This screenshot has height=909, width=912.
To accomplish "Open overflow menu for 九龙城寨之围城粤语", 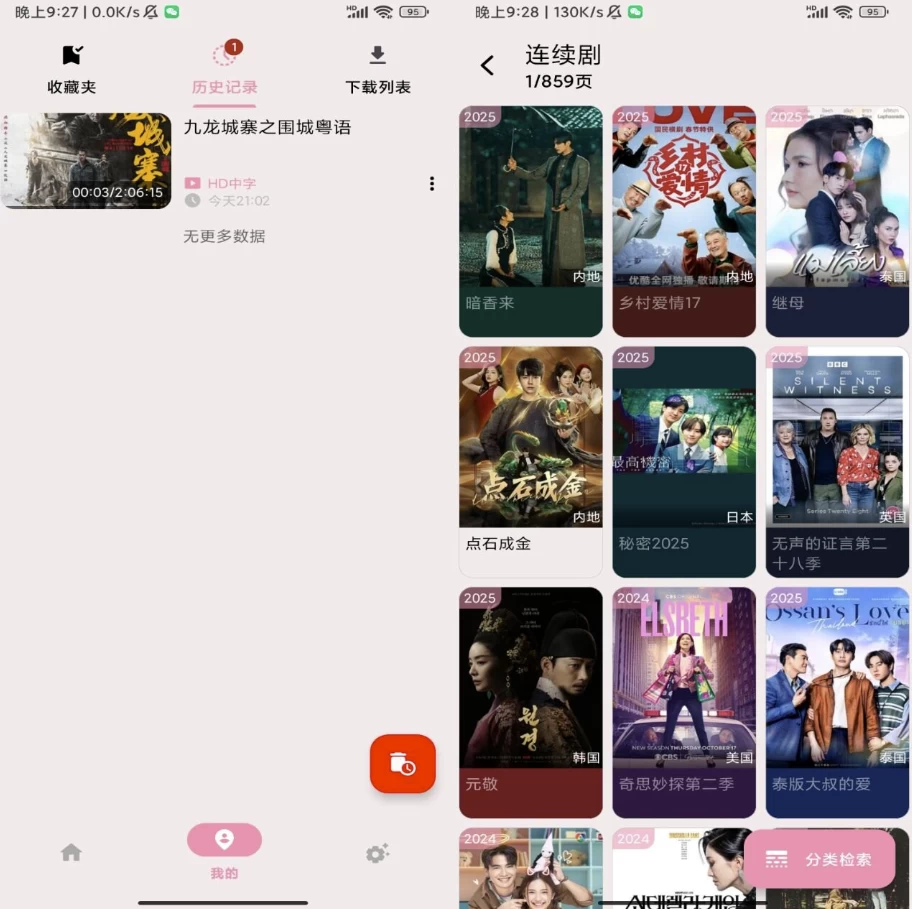I will click(x=432, y=184).
